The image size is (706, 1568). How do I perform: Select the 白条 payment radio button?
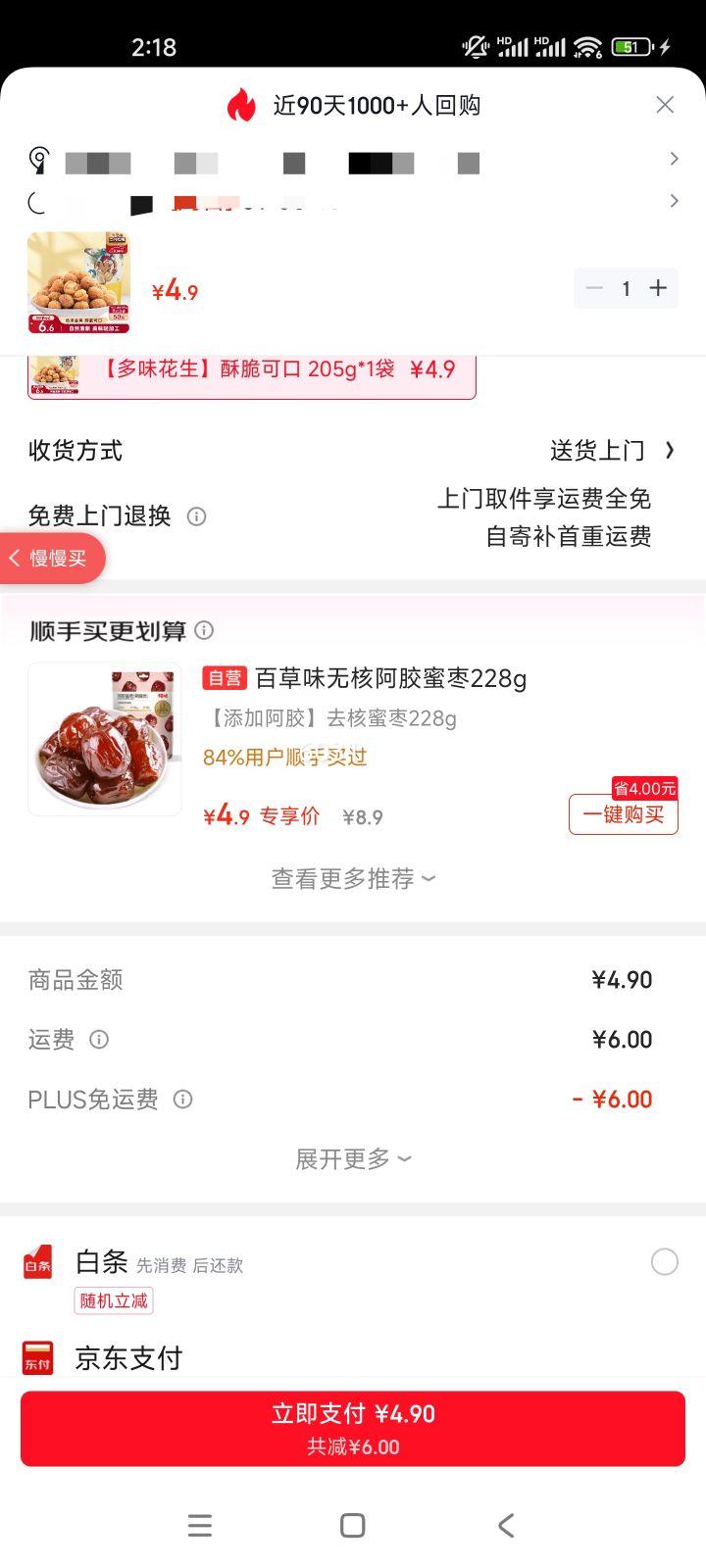pyautogui.click(x=665, y=1263)
